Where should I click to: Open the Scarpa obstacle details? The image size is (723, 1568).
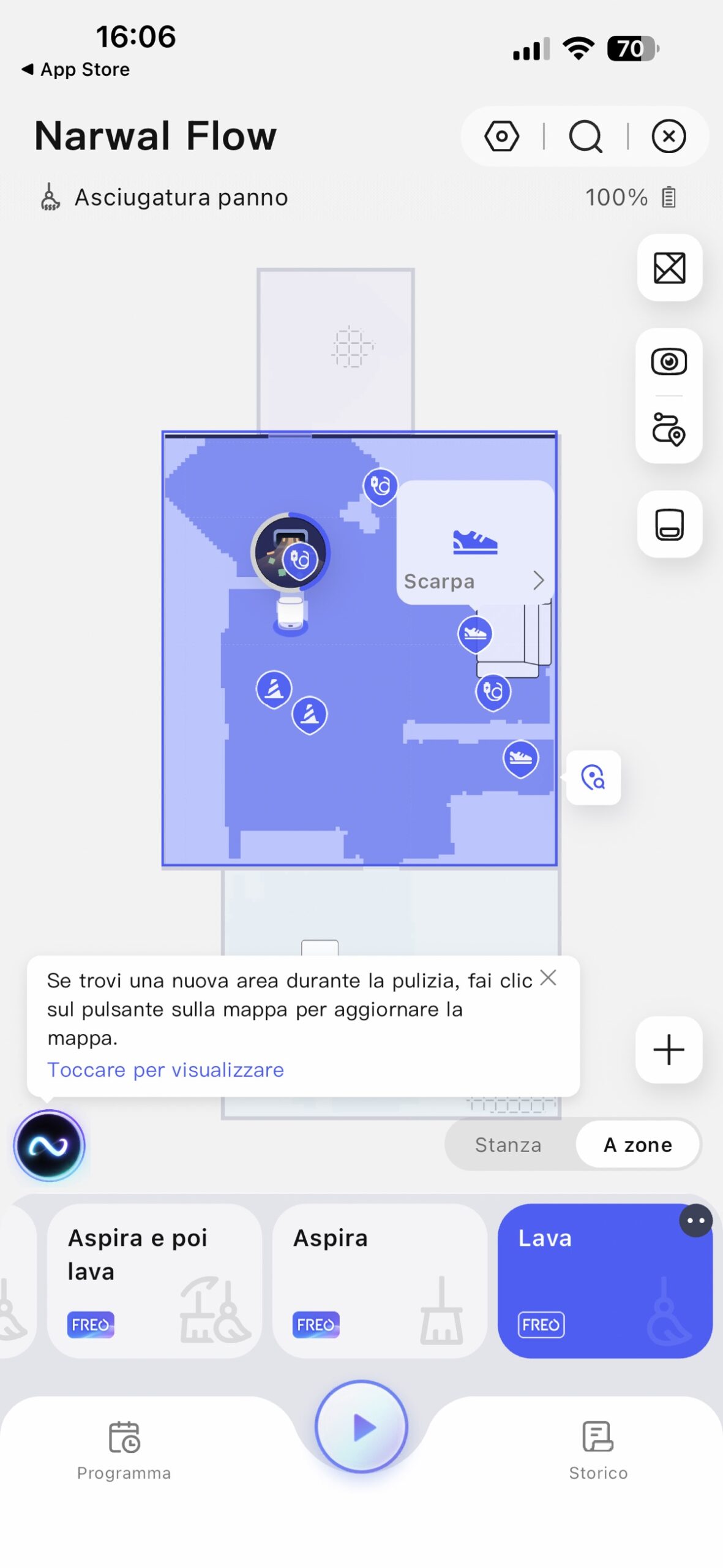[x=474, y=580]
